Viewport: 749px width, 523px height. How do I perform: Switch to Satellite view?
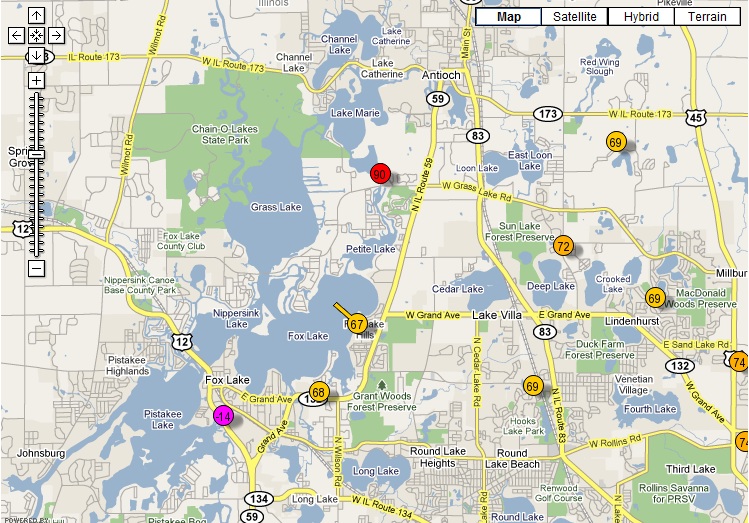[575, 16]
